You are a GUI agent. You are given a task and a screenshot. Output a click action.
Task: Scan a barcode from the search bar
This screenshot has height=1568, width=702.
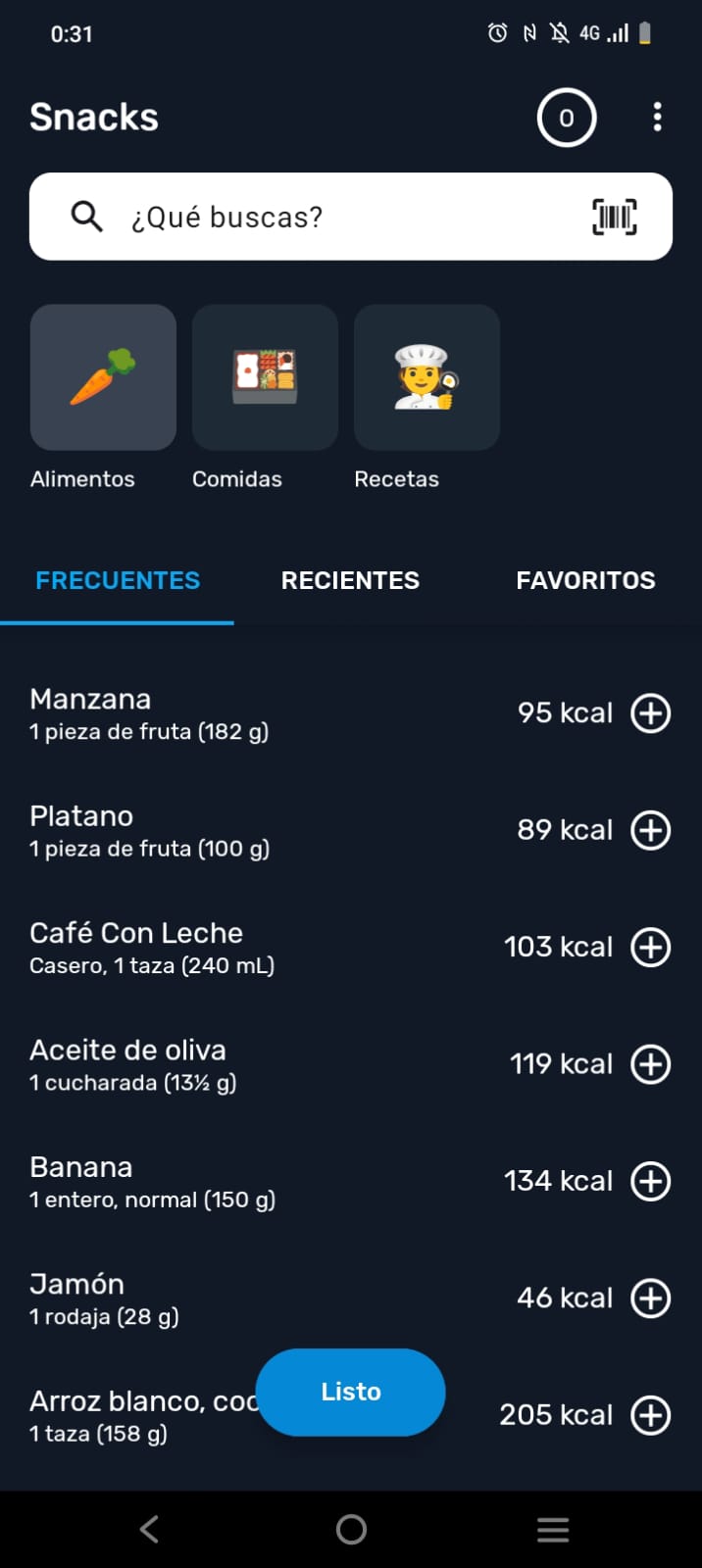pyautogui.click(x=615, y=217)
